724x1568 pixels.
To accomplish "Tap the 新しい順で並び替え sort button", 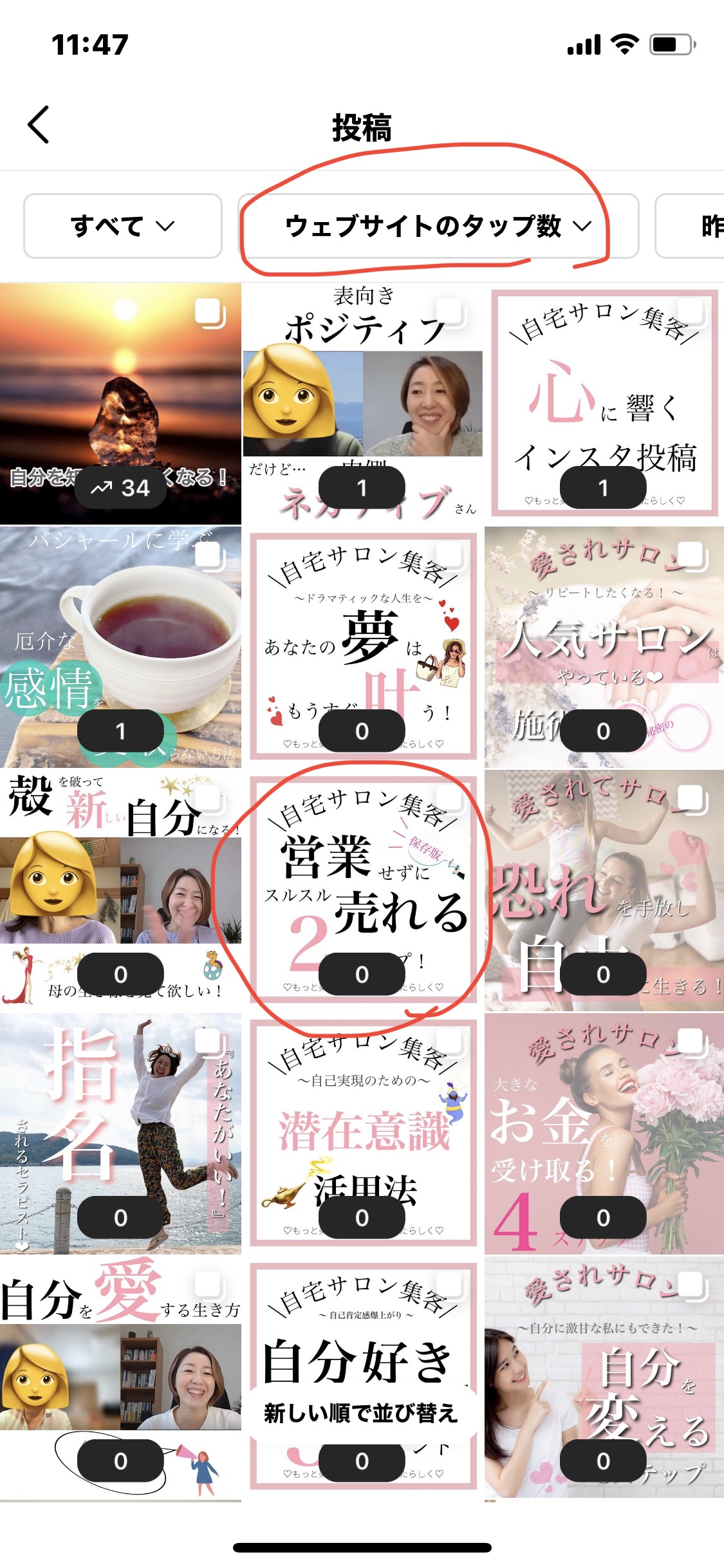I will [x=361, y=1413].
